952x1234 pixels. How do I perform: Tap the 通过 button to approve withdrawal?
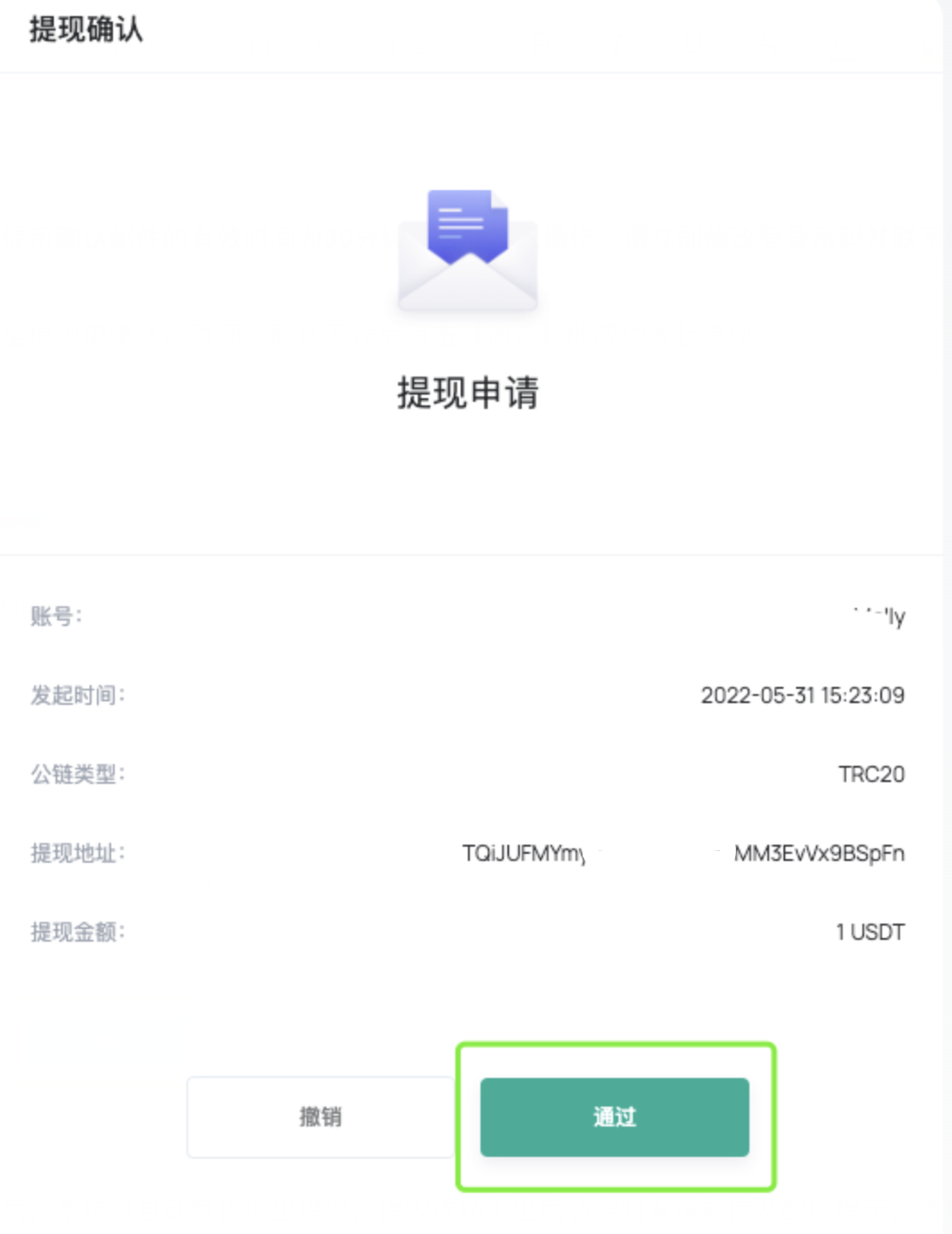click(614, 1117)
